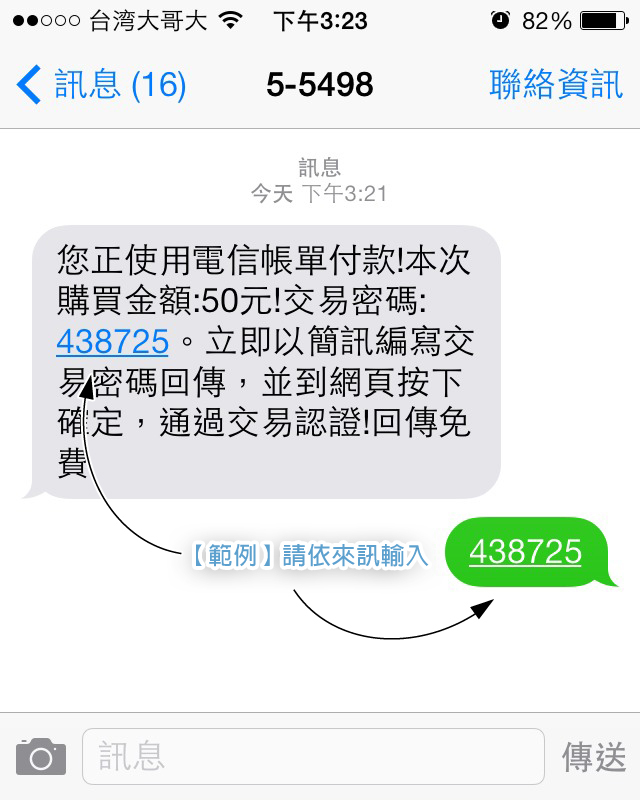
Task: Tap 傳送 to send the message
Action: pyautogui.click(x=594, y=757)
